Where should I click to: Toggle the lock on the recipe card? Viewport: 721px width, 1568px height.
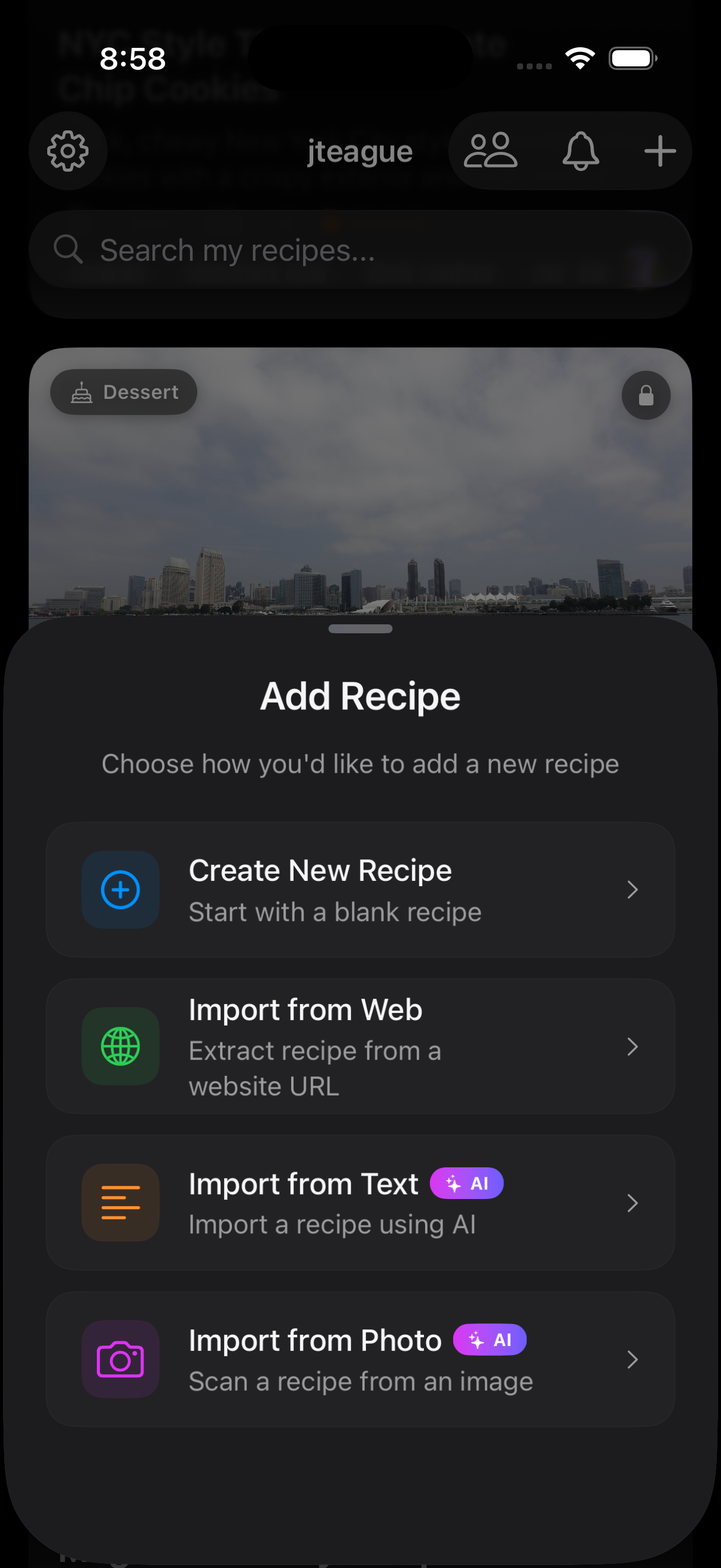point(646,395)
